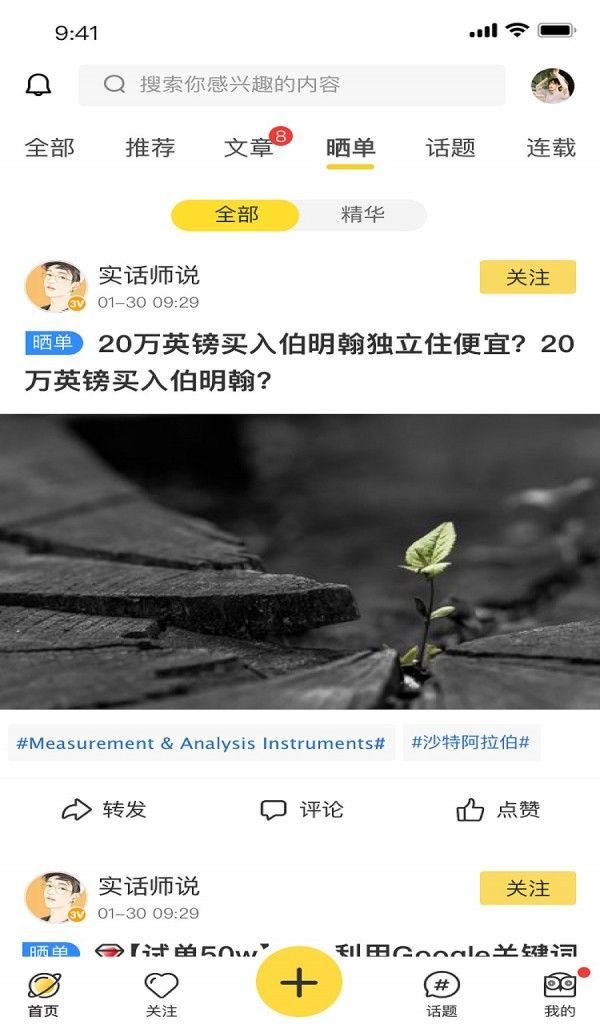Open the notifications bell
Screen dimensions: 600x1027
point(38,85)
